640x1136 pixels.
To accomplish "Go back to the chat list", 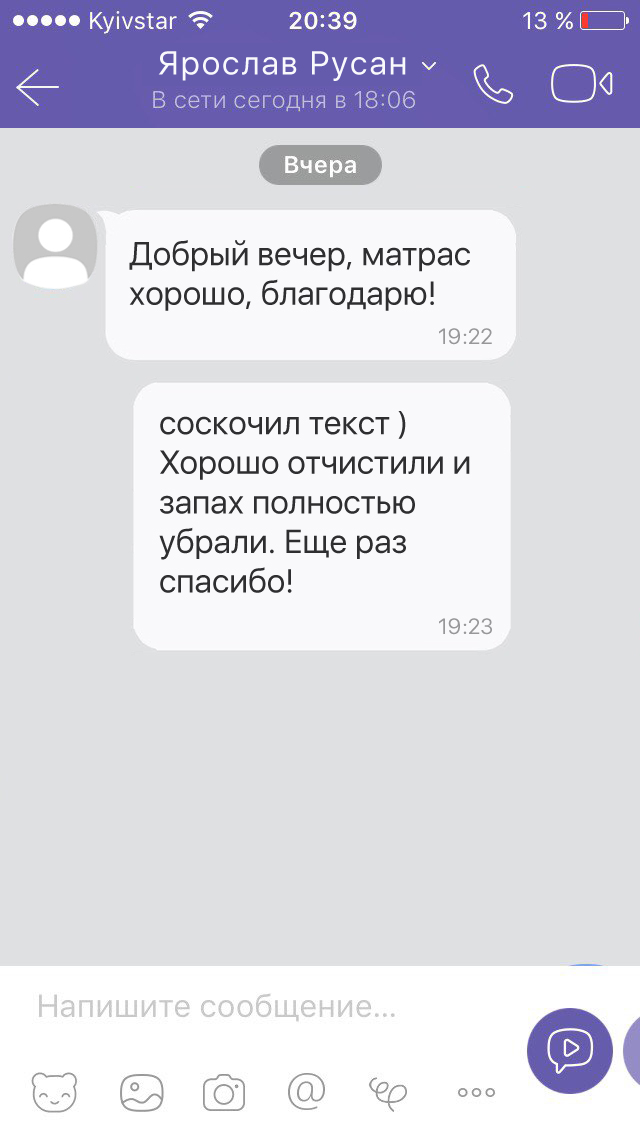I will point(37,86).
